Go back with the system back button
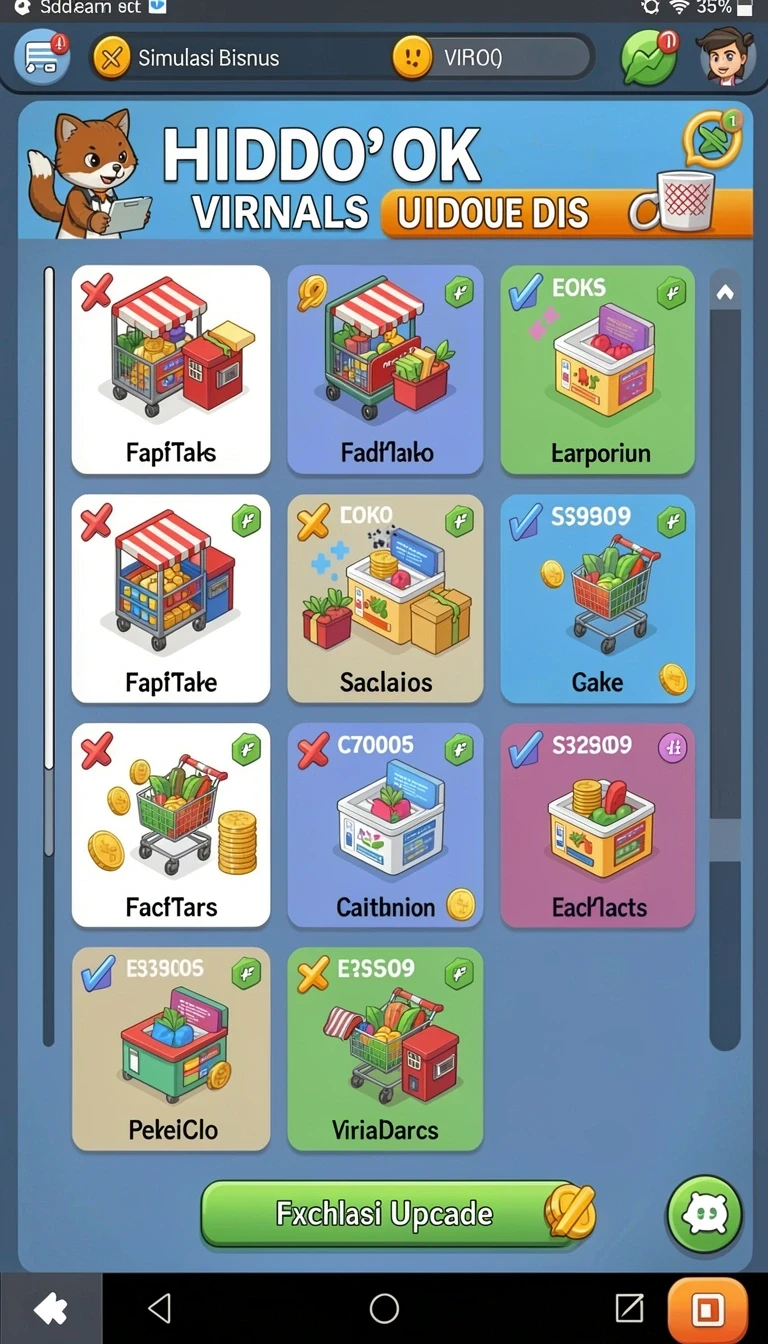The image size is (768, 1344). (159, 1308)
